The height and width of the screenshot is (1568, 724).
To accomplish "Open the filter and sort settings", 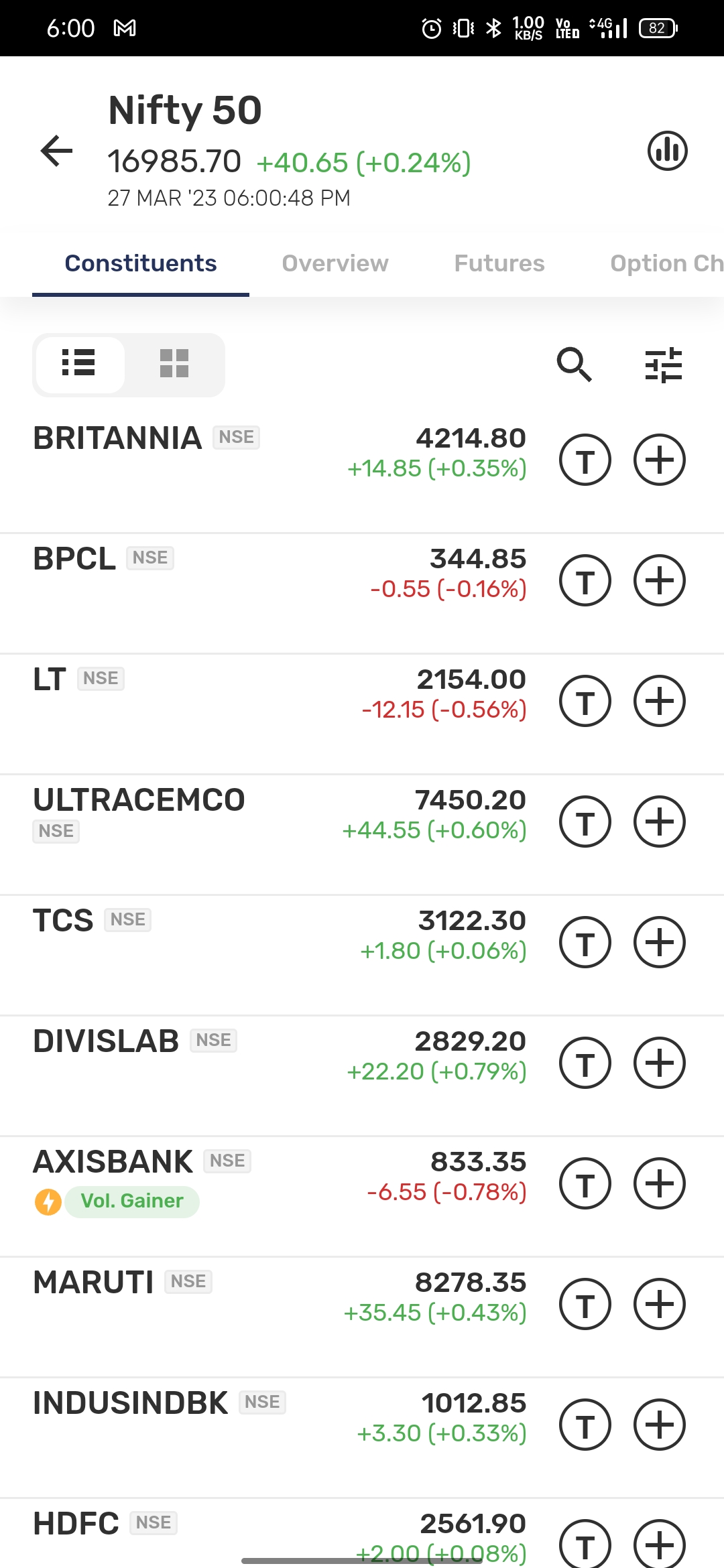I will click(x=663, y=365).
